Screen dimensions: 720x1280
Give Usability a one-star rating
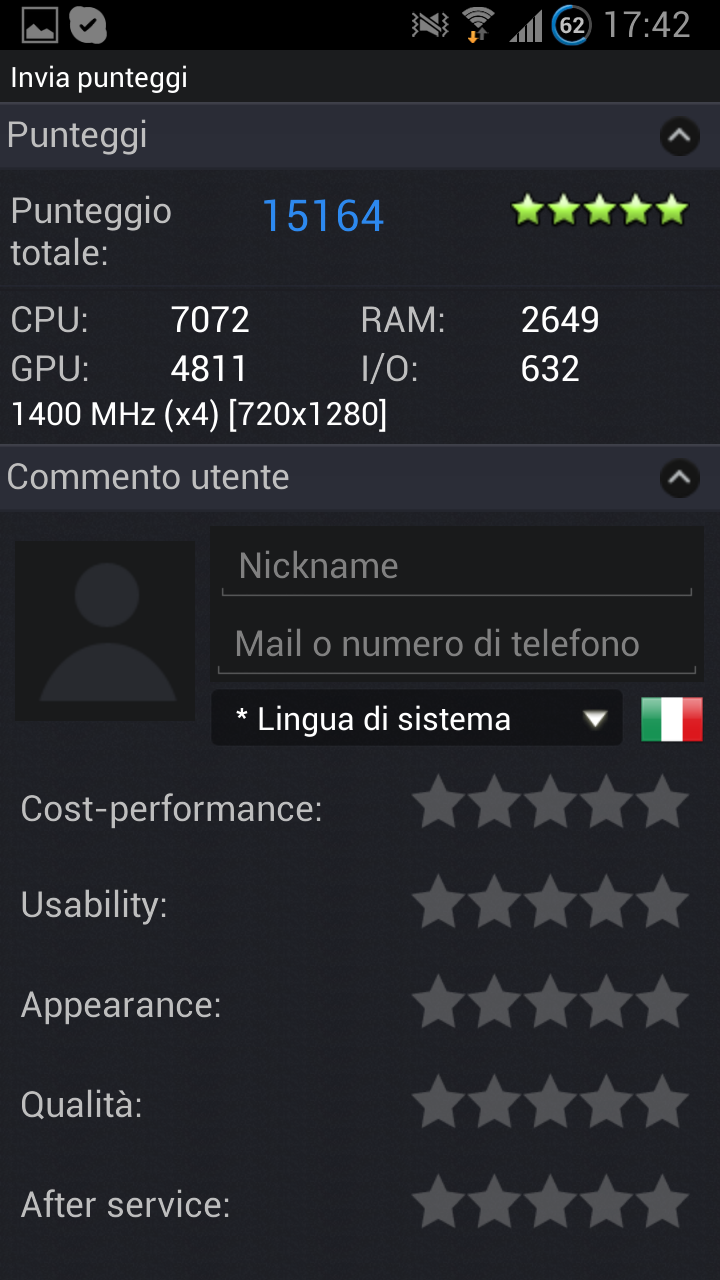click(x=439, y=902)
